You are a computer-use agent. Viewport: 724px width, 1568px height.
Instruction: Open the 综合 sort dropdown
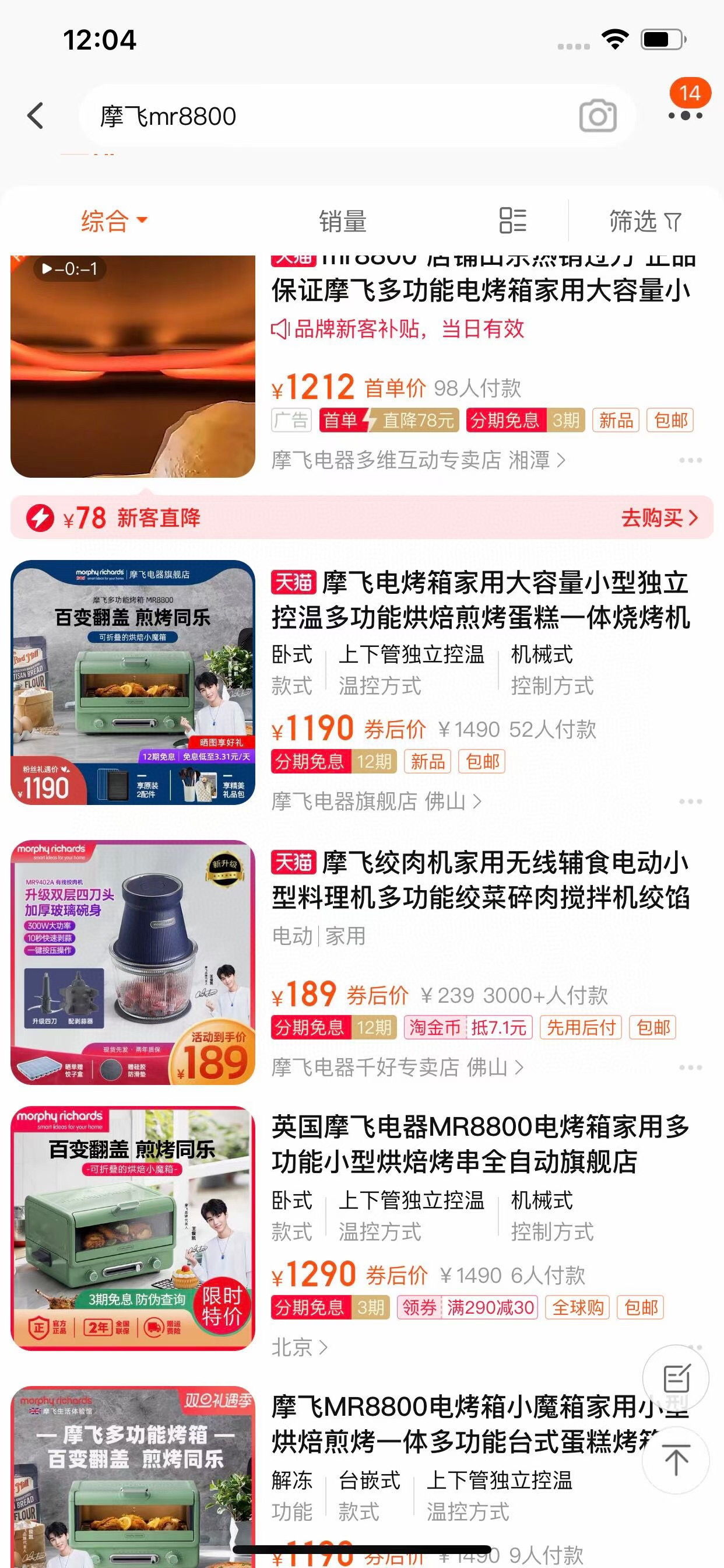click(x=114, y=221)
